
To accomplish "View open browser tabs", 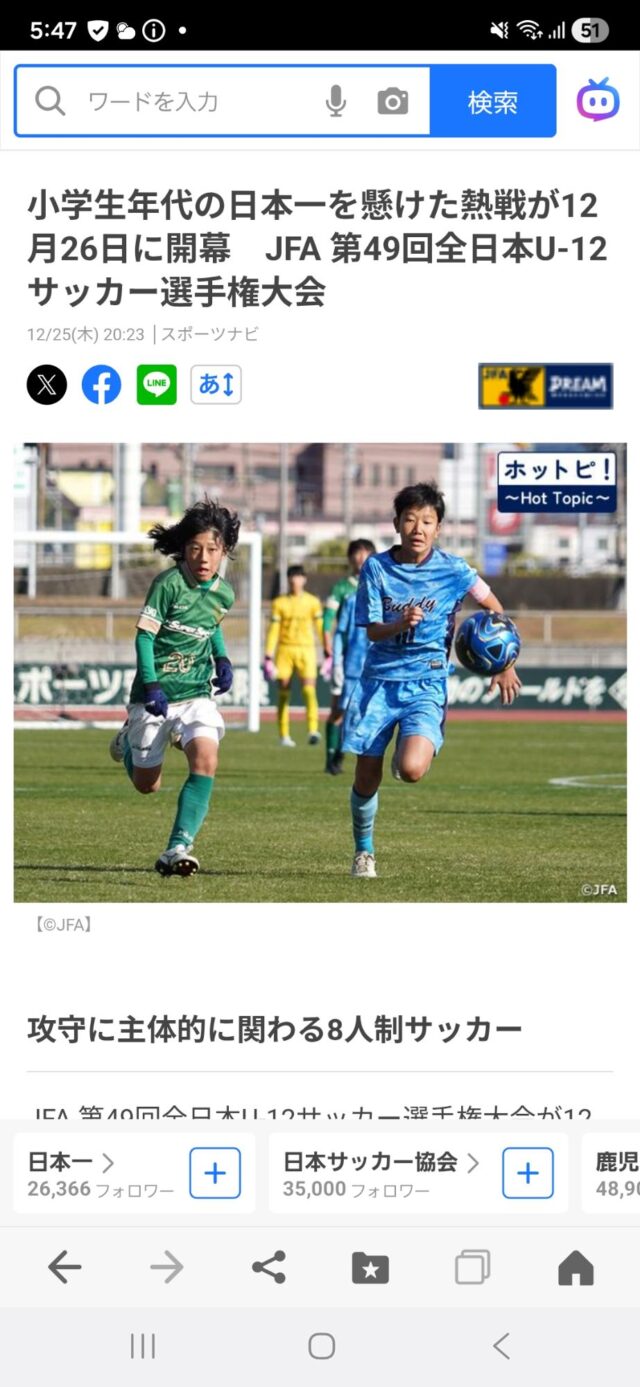I will [472, 1268].
